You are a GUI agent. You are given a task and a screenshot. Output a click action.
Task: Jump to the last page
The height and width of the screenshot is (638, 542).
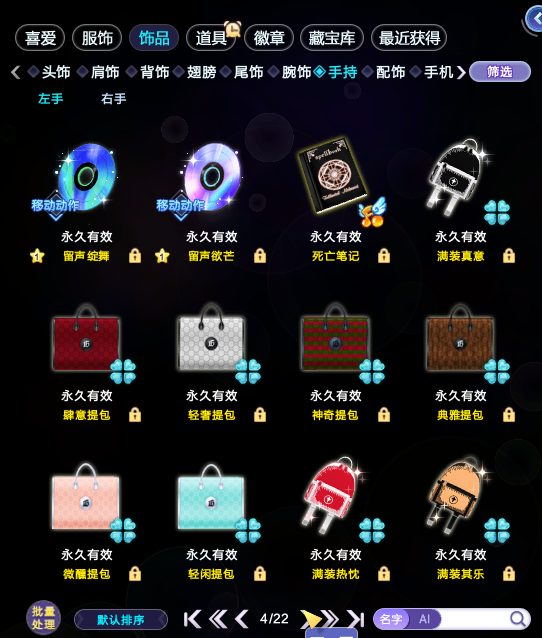pyautogui.click(x=356, y=619)
